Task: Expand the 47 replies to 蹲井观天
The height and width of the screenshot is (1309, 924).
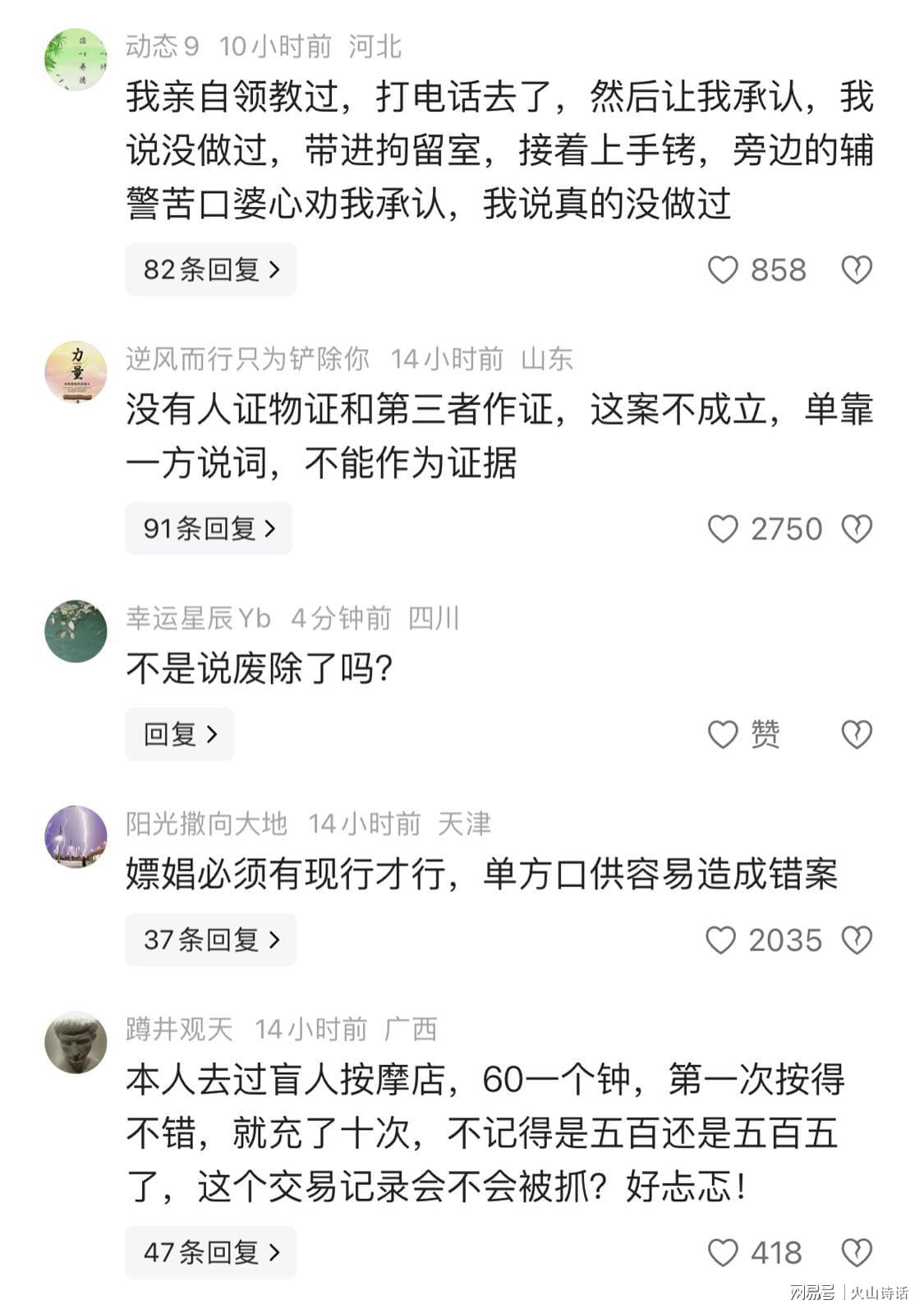Action: (210, 1252)
